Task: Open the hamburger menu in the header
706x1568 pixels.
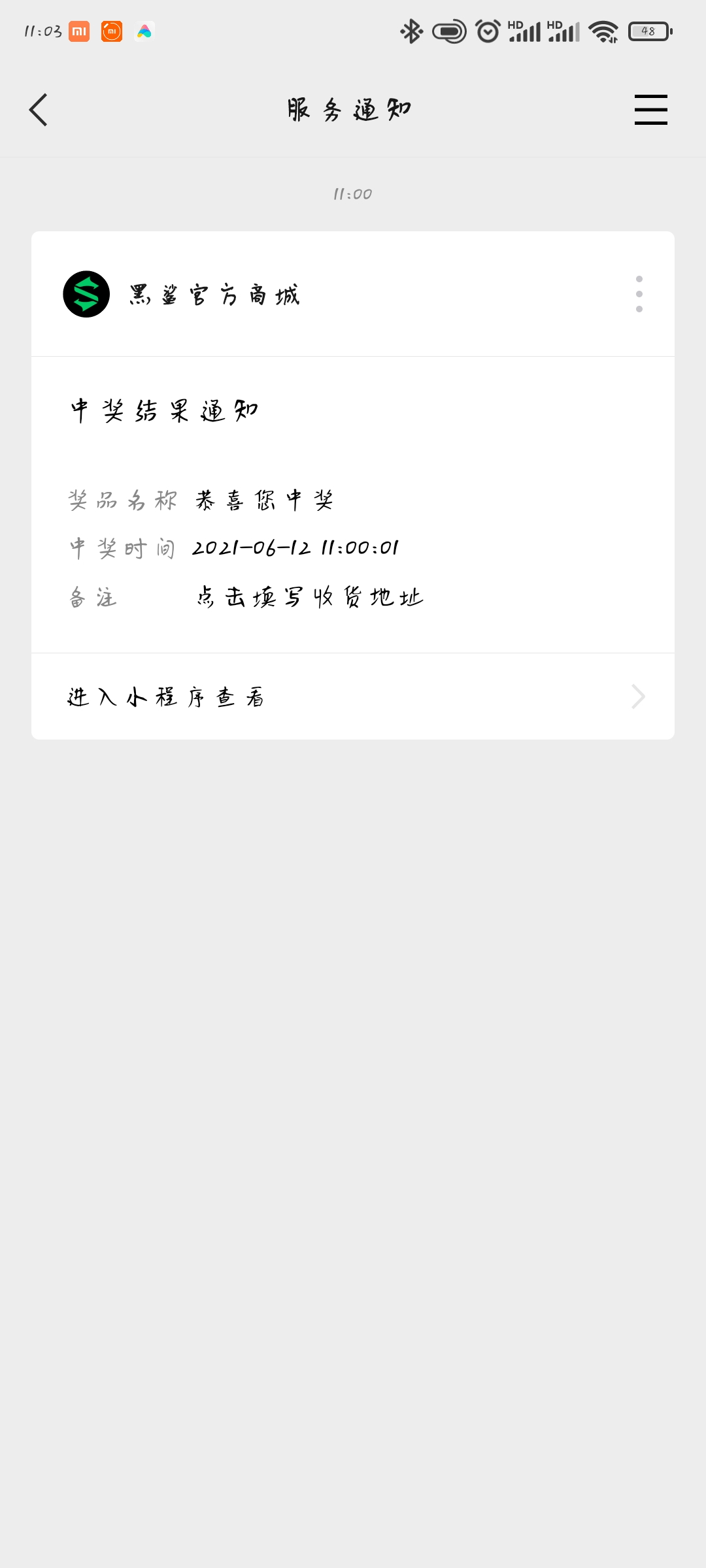Action: (x=650, y=109)
